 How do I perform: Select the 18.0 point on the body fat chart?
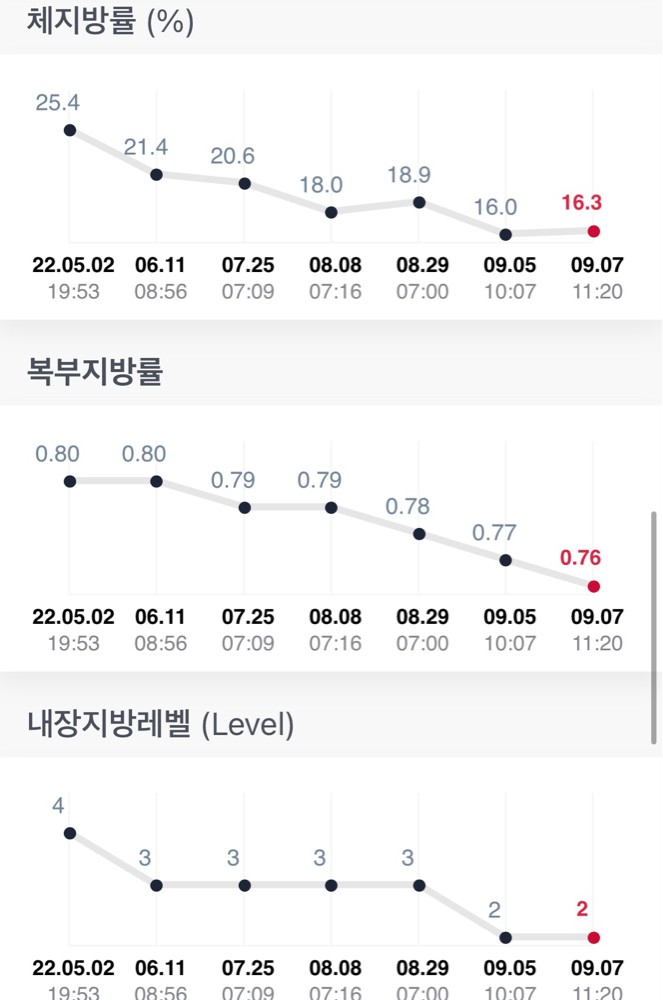(332, 212)
